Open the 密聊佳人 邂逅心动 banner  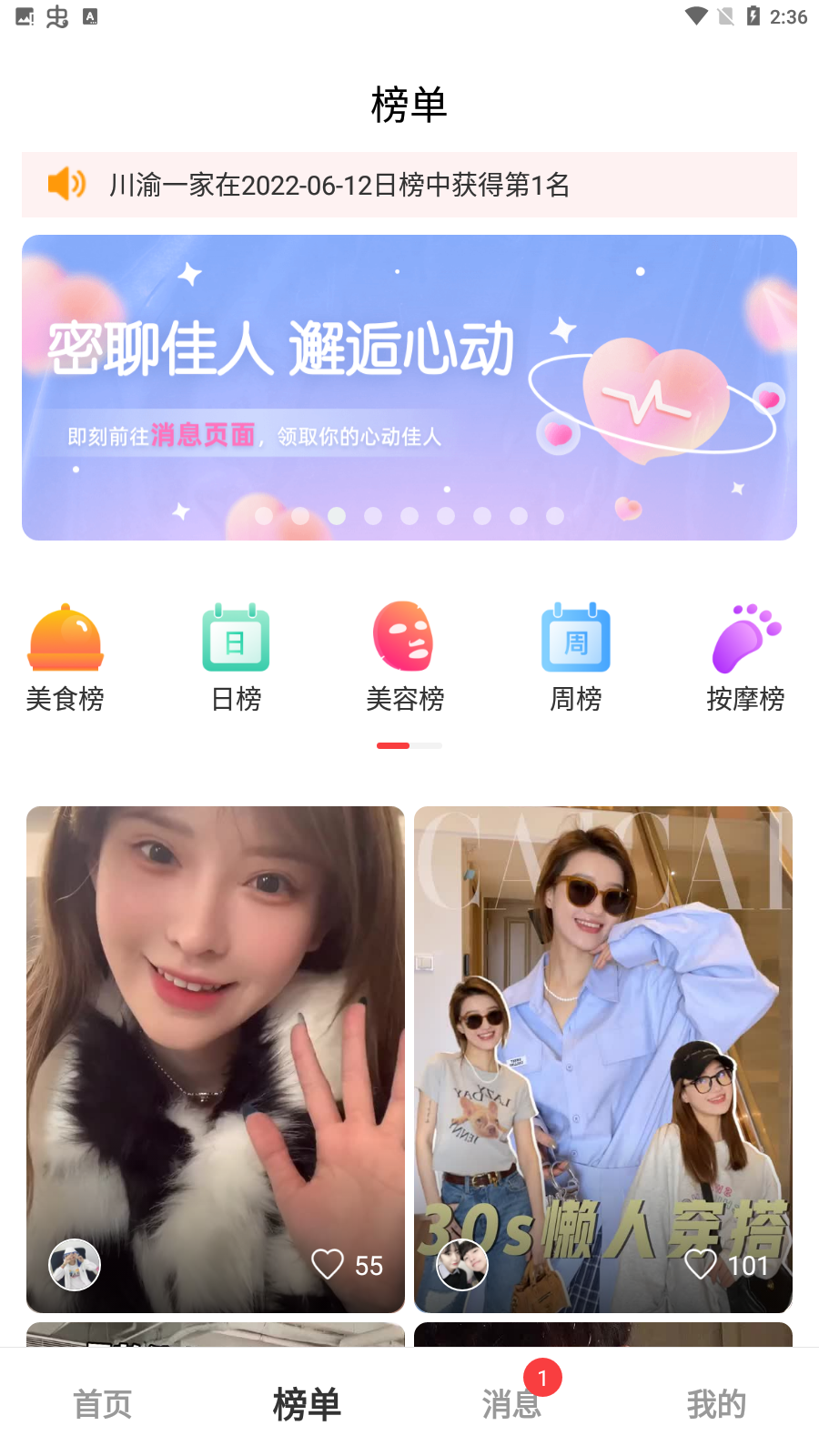[409, 388]
